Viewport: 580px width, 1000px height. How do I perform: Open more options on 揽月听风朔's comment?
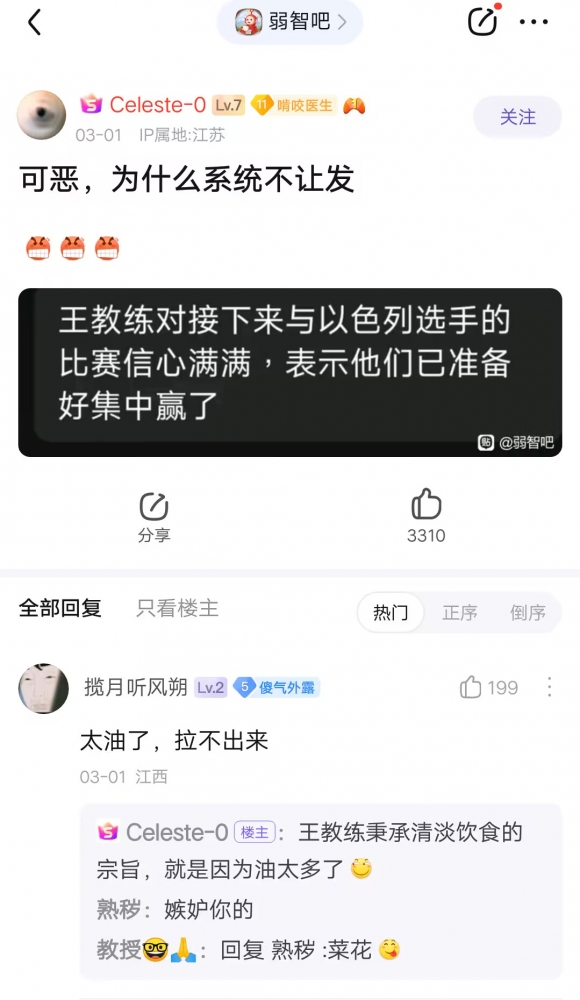point(549,687)
